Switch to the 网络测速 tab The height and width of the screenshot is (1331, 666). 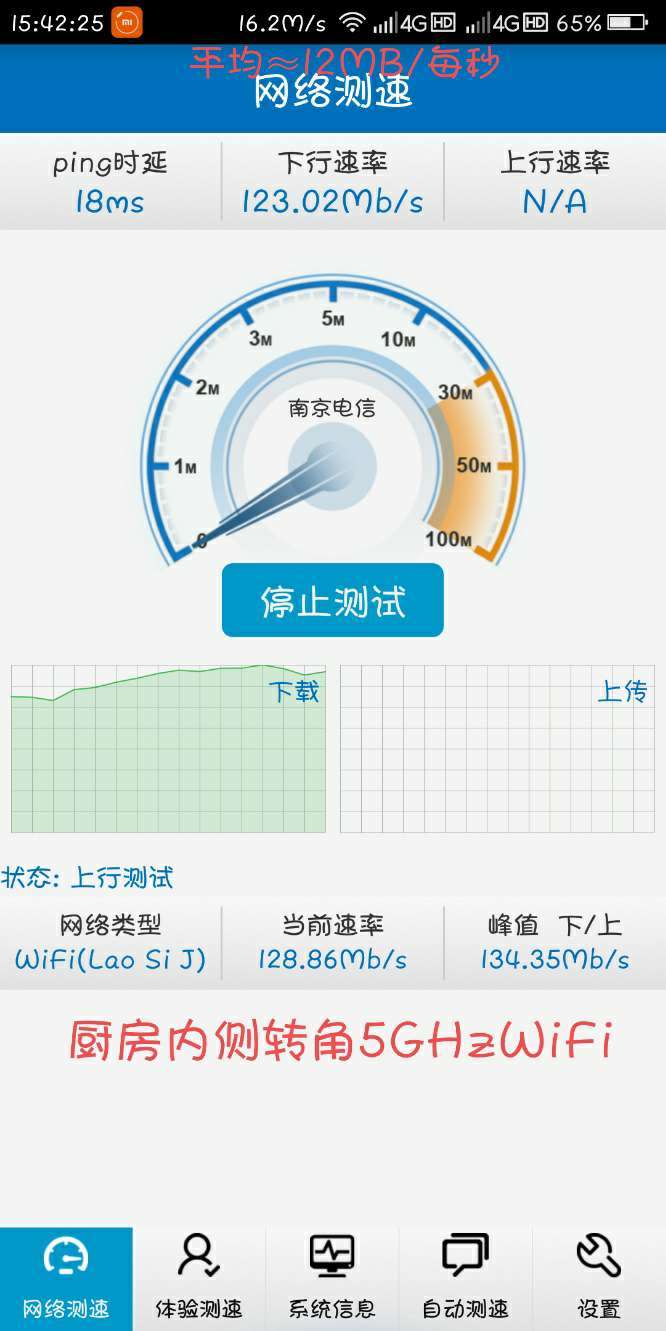click(66, 1278)
